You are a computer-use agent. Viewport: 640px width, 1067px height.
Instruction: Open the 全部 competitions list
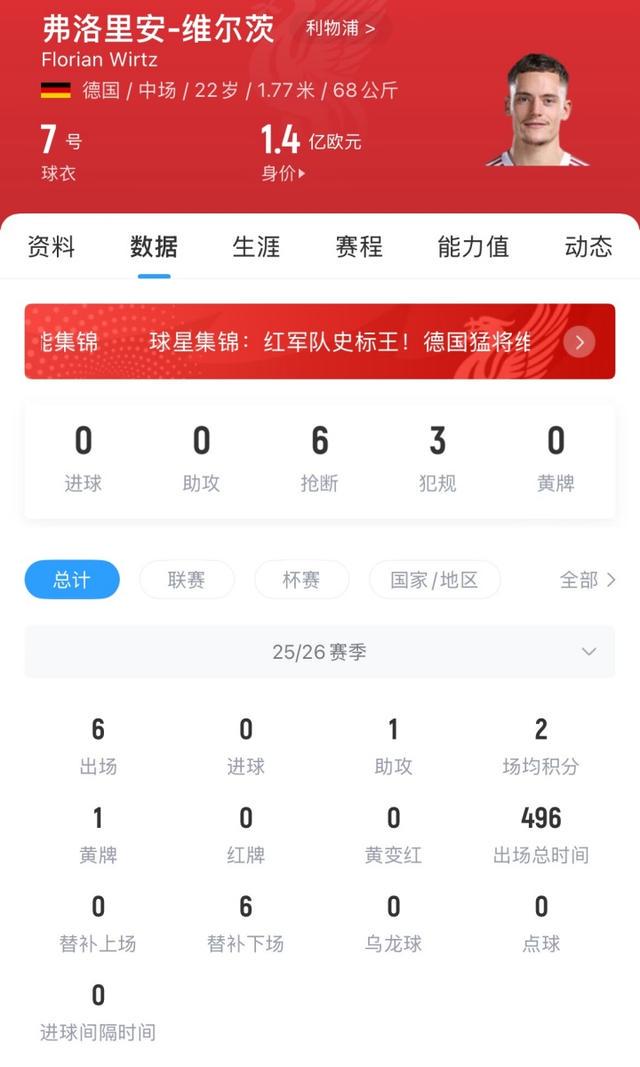pos(588,580)
